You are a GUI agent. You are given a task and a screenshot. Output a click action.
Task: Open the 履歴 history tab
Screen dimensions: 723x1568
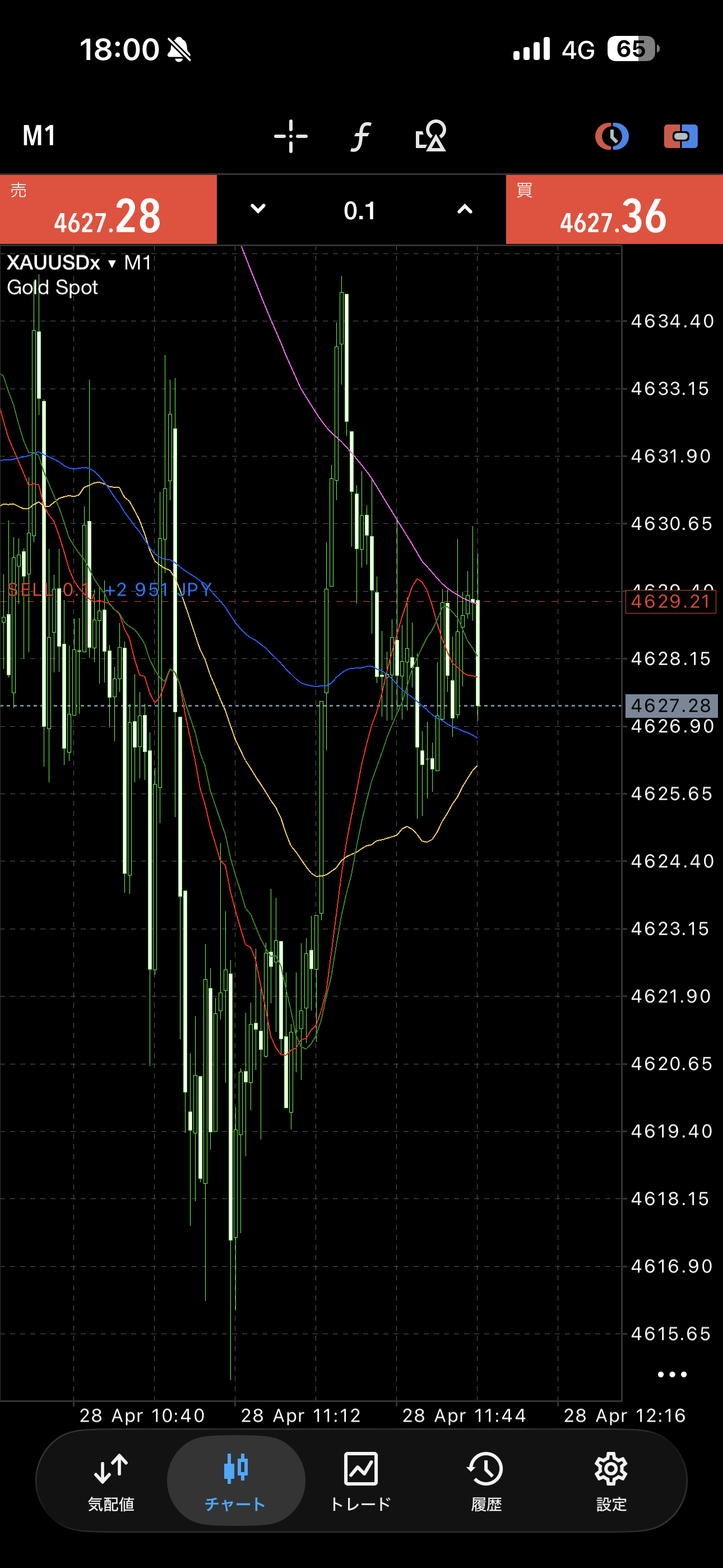486,1482
